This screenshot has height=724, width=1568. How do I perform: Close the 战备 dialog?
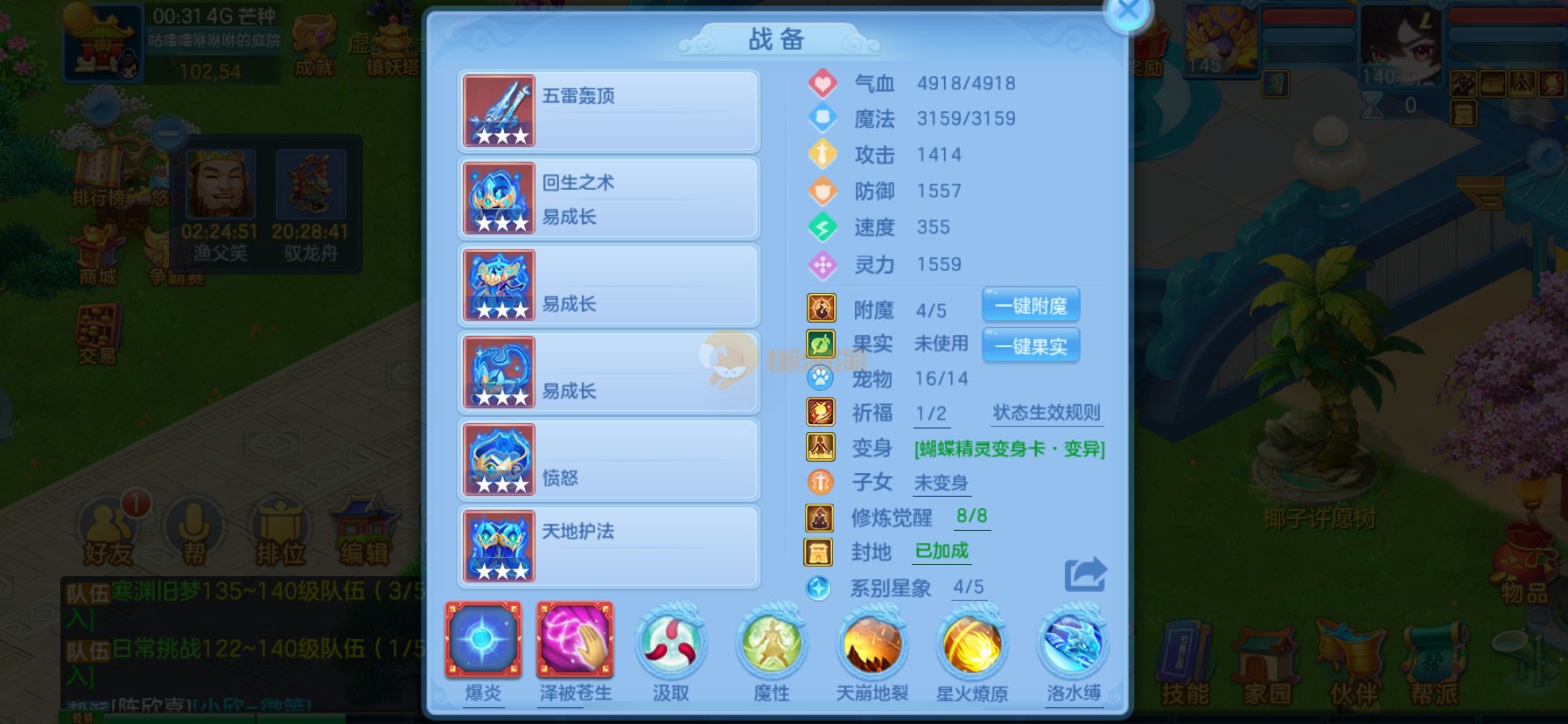coord(1128,12)
